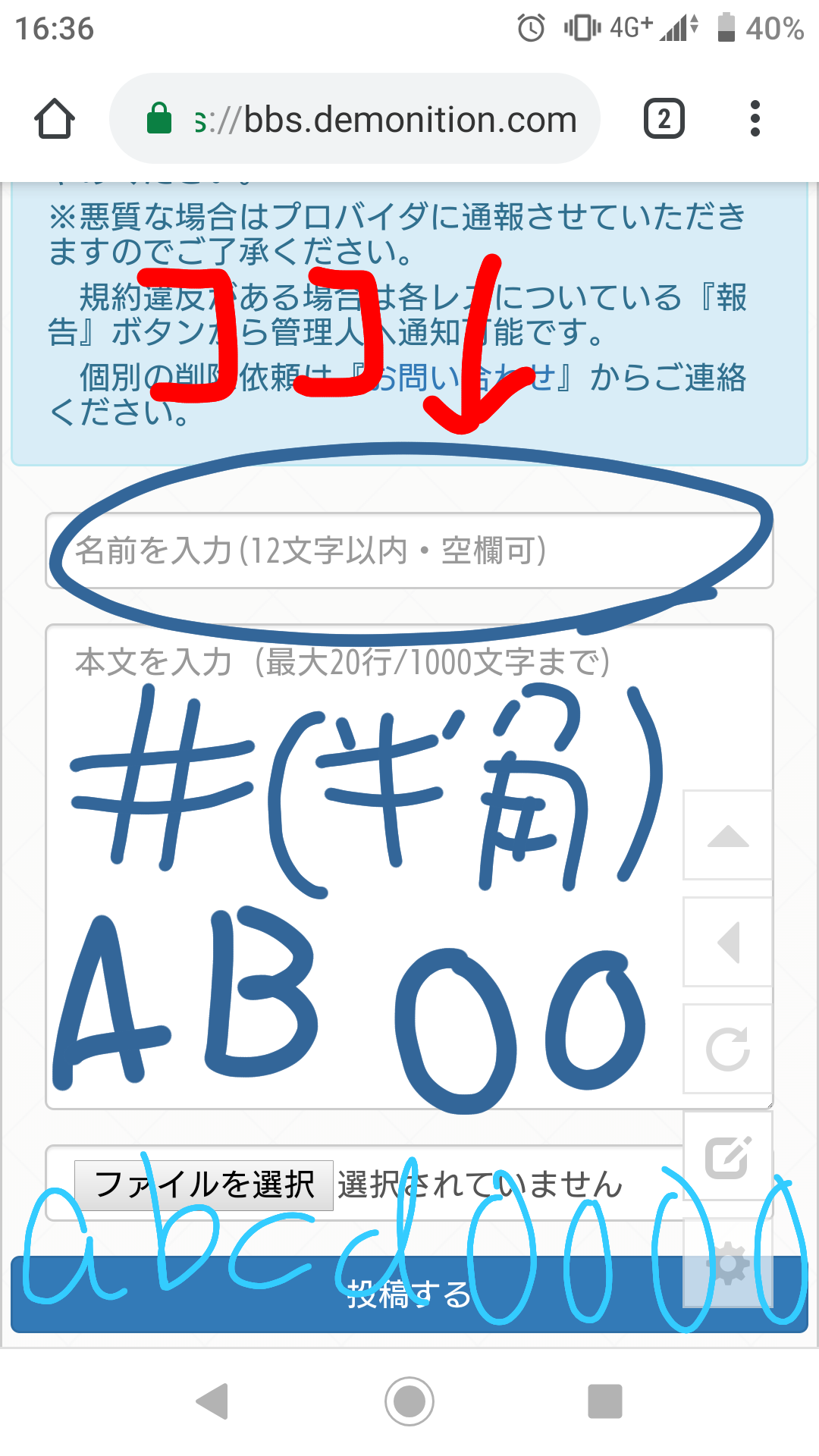
Task: Tap the floating reload button
Action: (728, 1050)
